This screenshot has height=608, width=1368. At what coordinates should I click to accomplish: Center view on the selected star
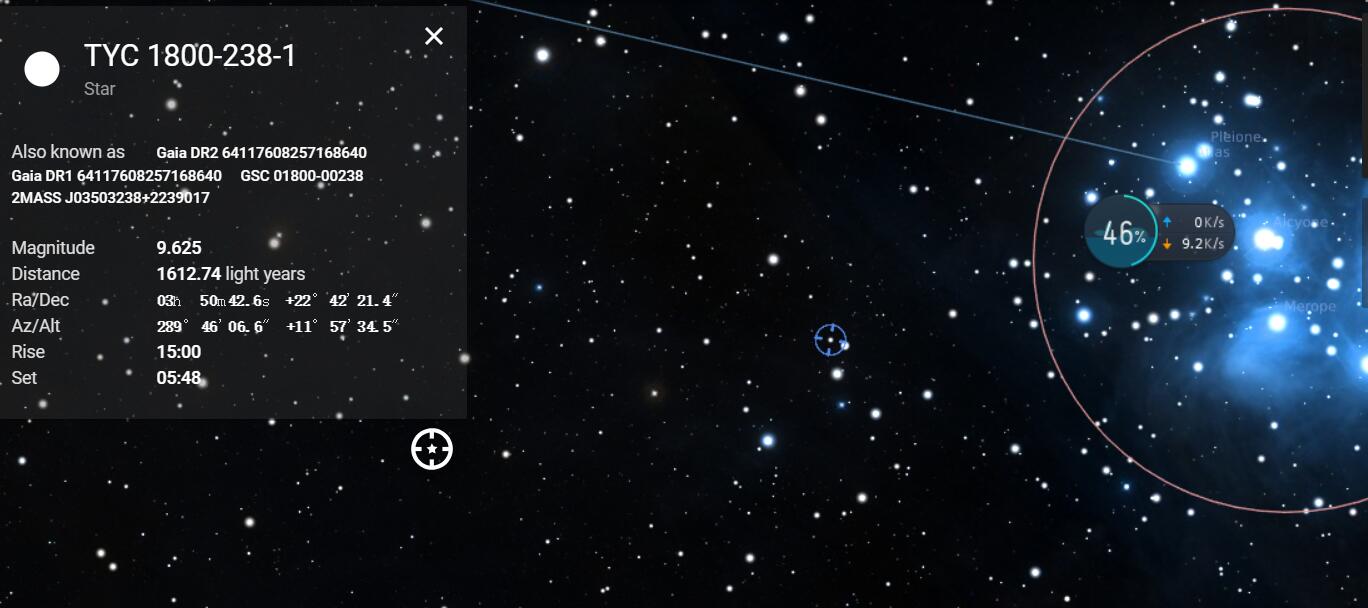click(x=432, y=449)
